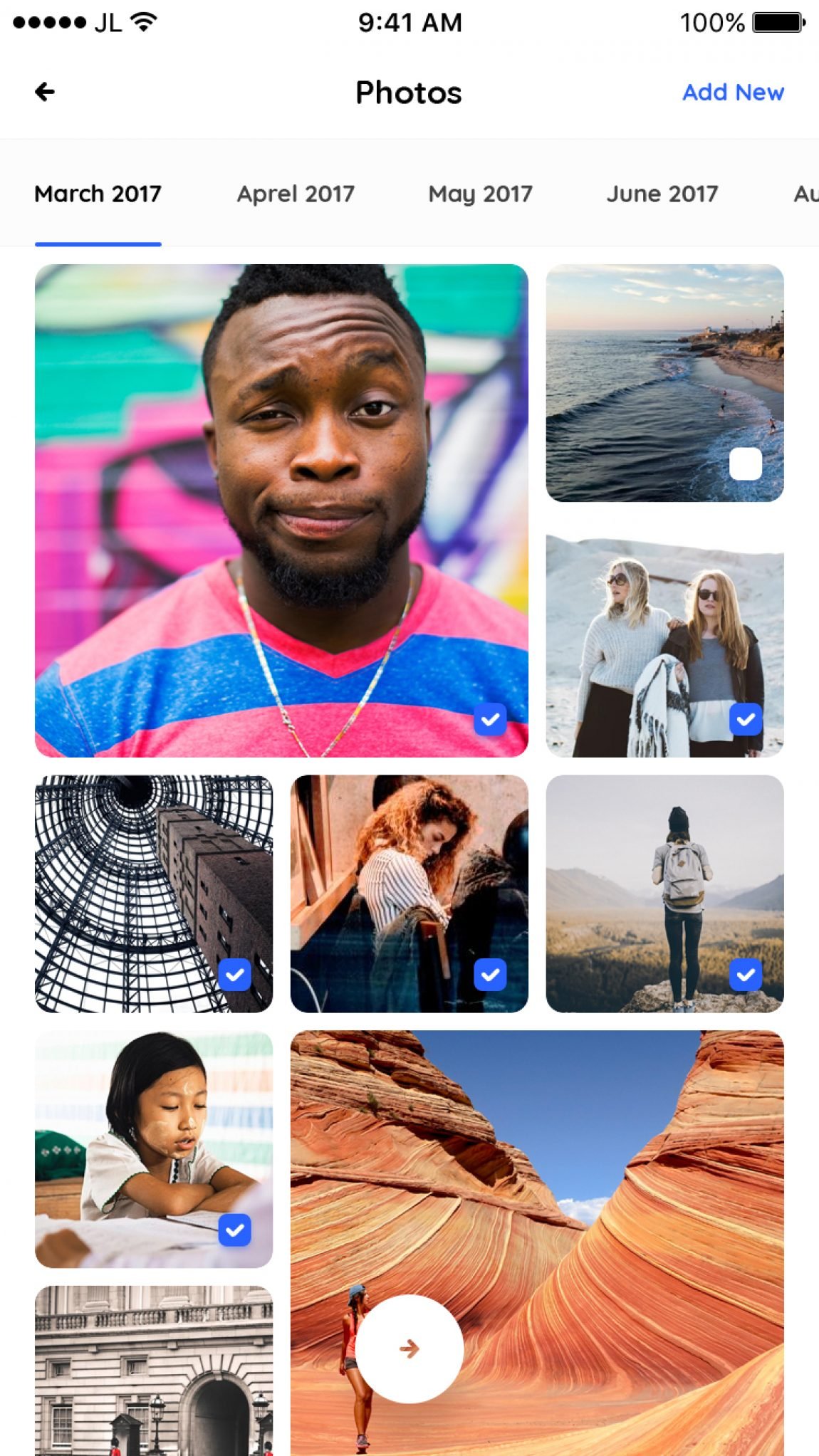This screenshot has width=819, height=1456.
Task: Tap Add New to add photos
Action: pos(733,92)
